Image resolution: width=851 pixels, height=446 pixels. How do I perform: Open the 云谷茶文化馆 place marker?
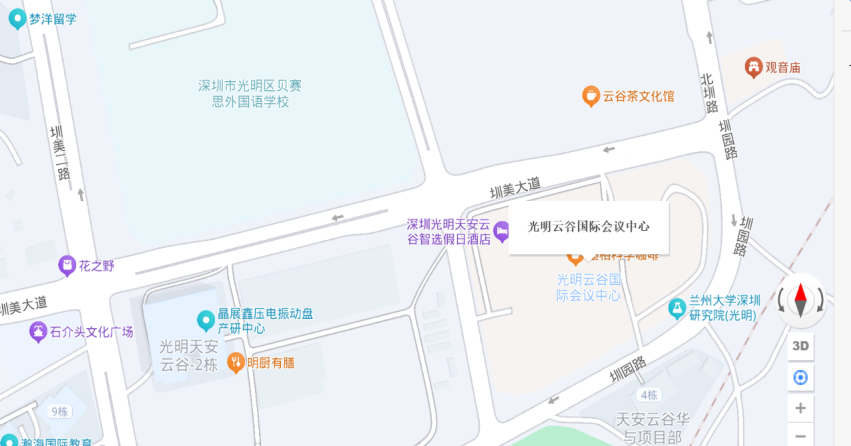(x=591, y=96)
